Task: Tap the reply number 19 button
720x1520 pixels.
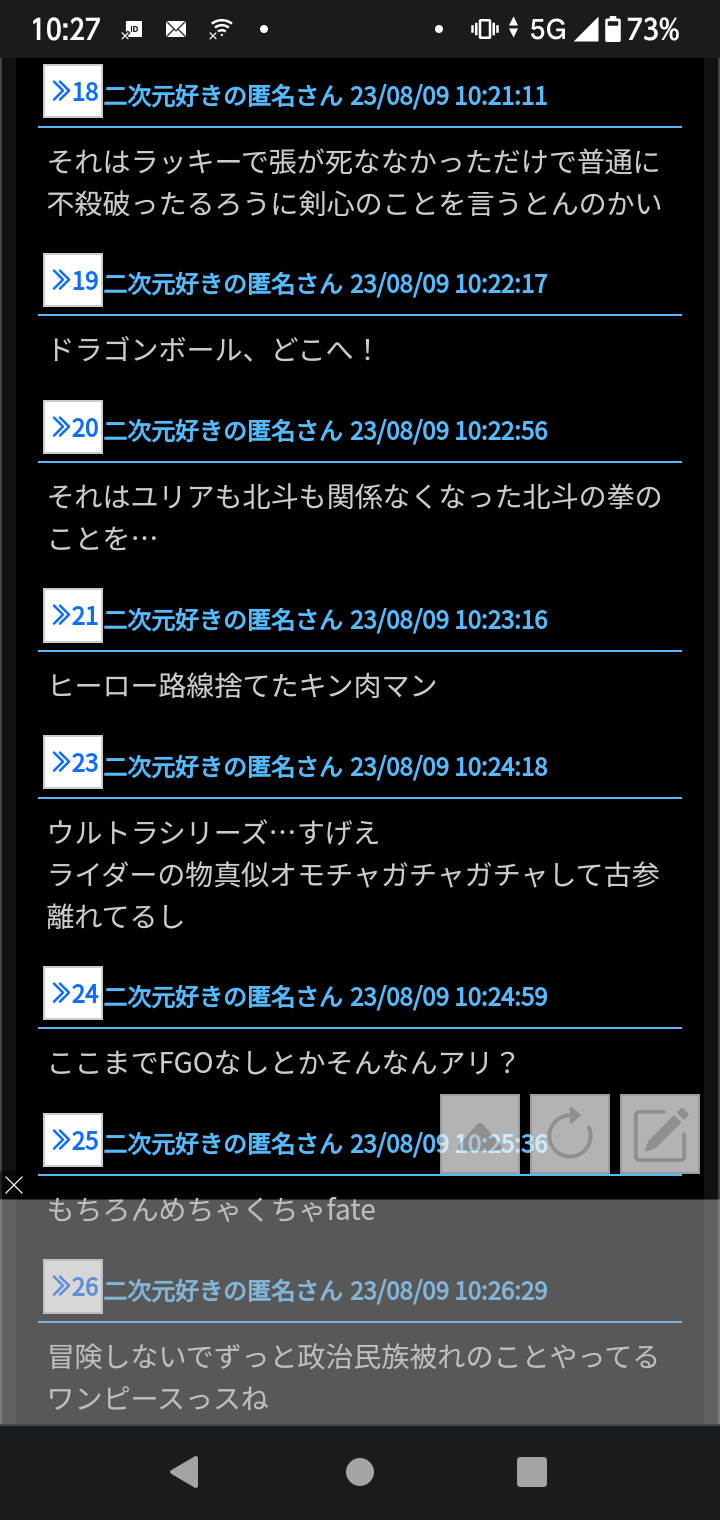Action: pos(73,280)
